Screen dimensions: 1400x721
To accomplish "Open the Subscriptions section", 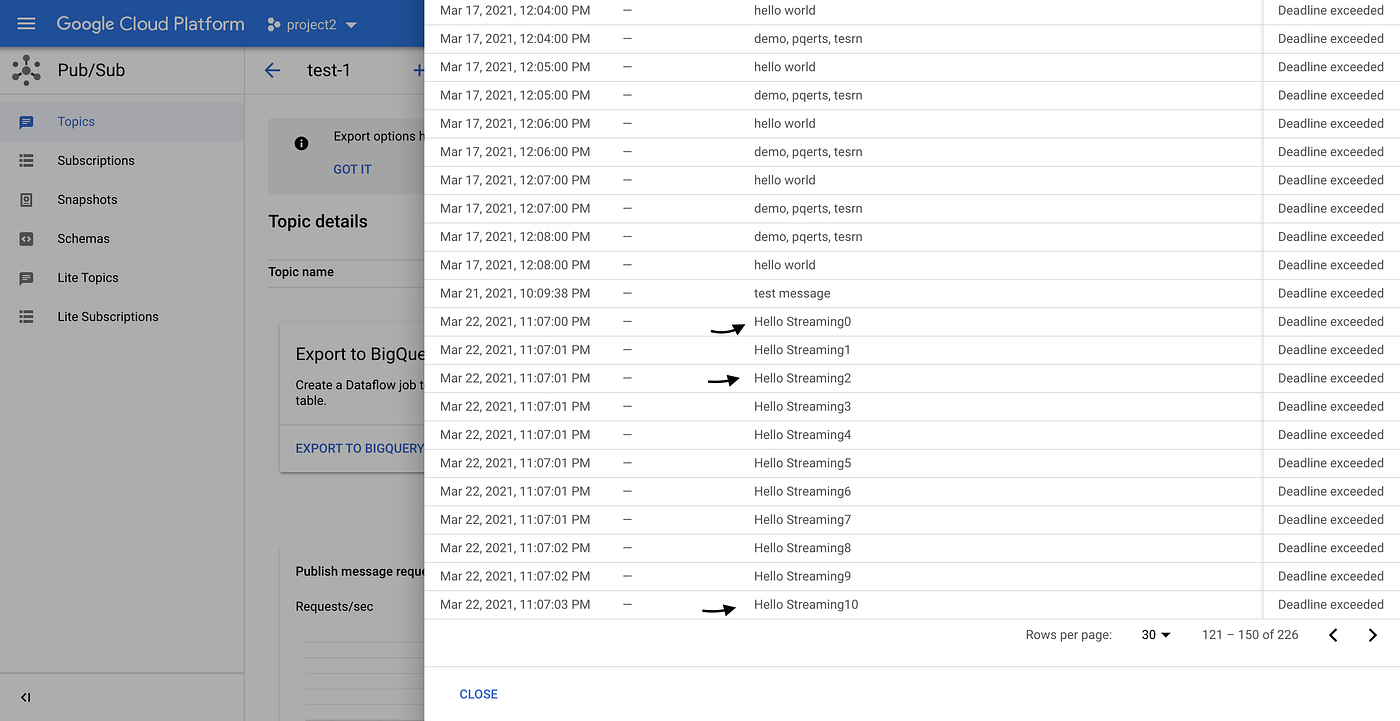I will tap(95, 161).
